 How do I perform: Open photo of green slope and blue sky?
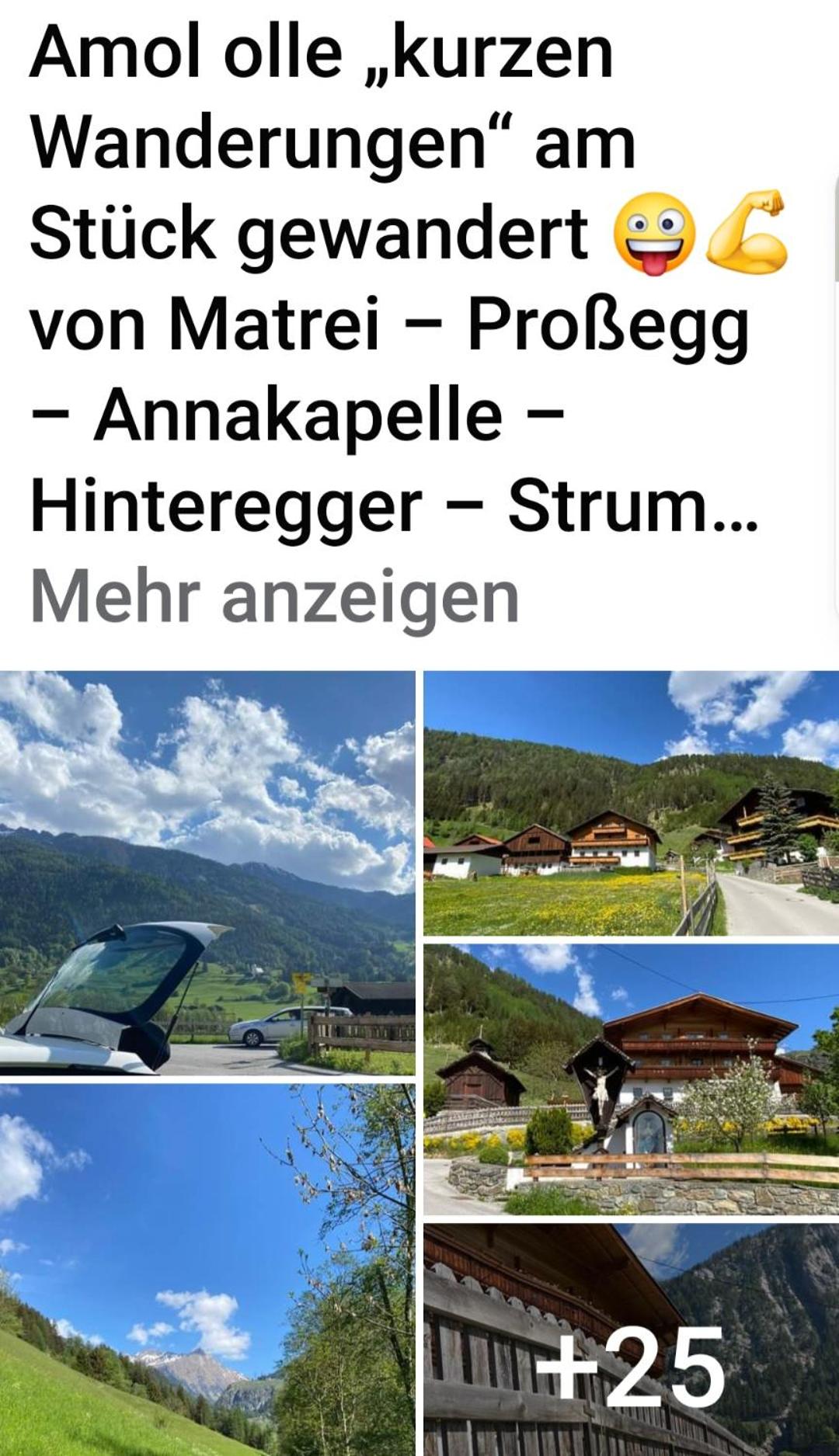(x=207, y=1270)
